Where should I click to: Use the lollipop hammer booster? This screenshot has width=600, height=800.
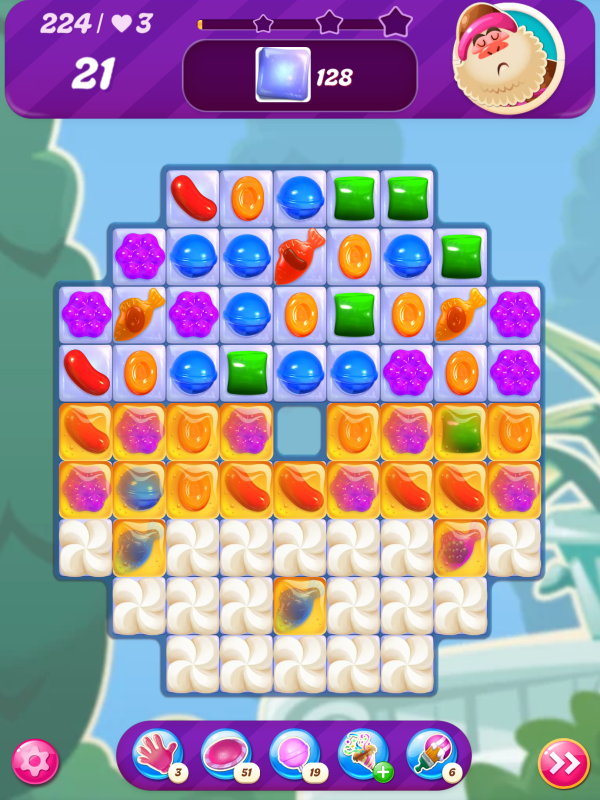(x=293, y=753)
